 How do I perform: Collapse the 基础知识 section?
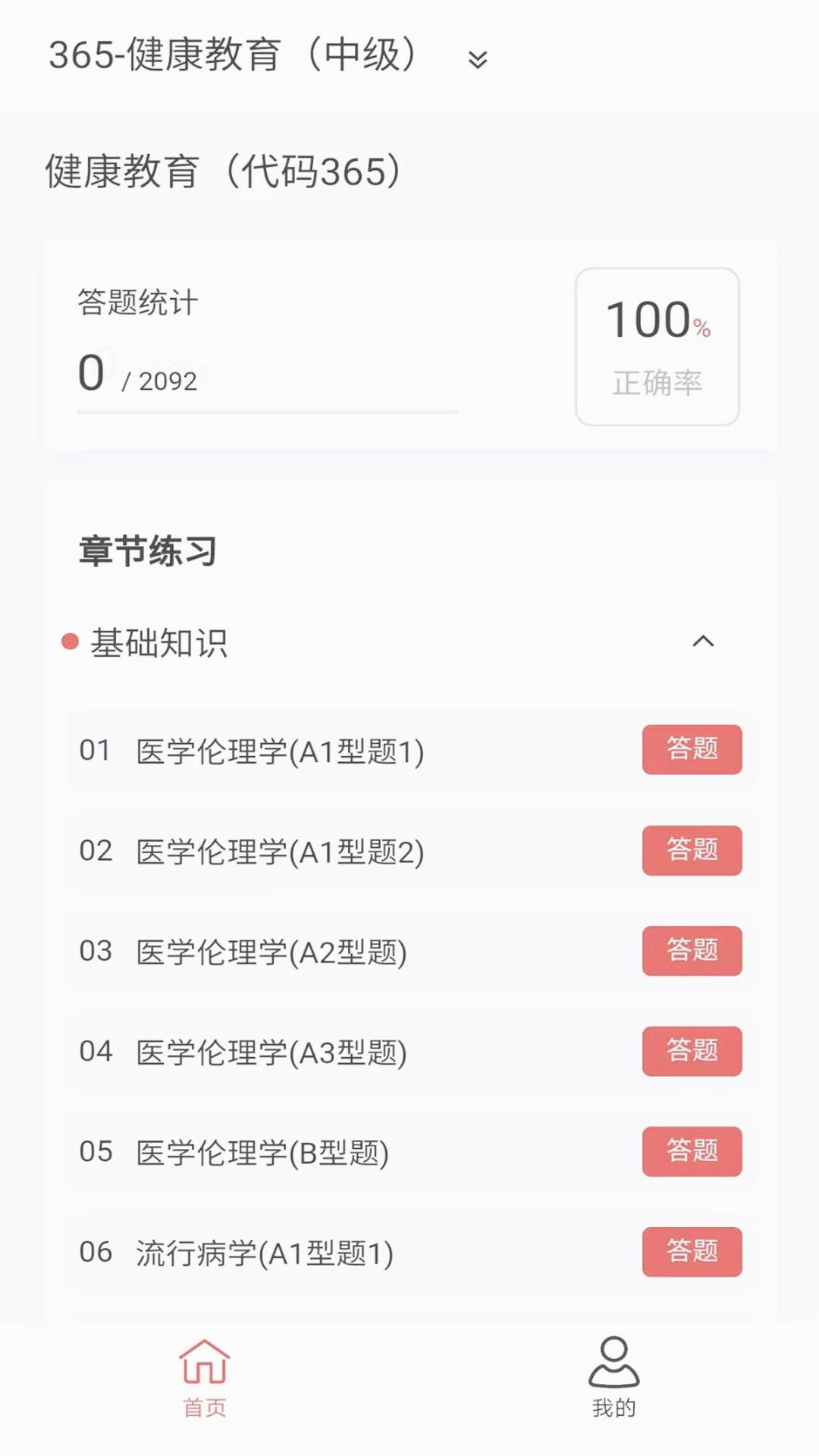pos(703,642)
